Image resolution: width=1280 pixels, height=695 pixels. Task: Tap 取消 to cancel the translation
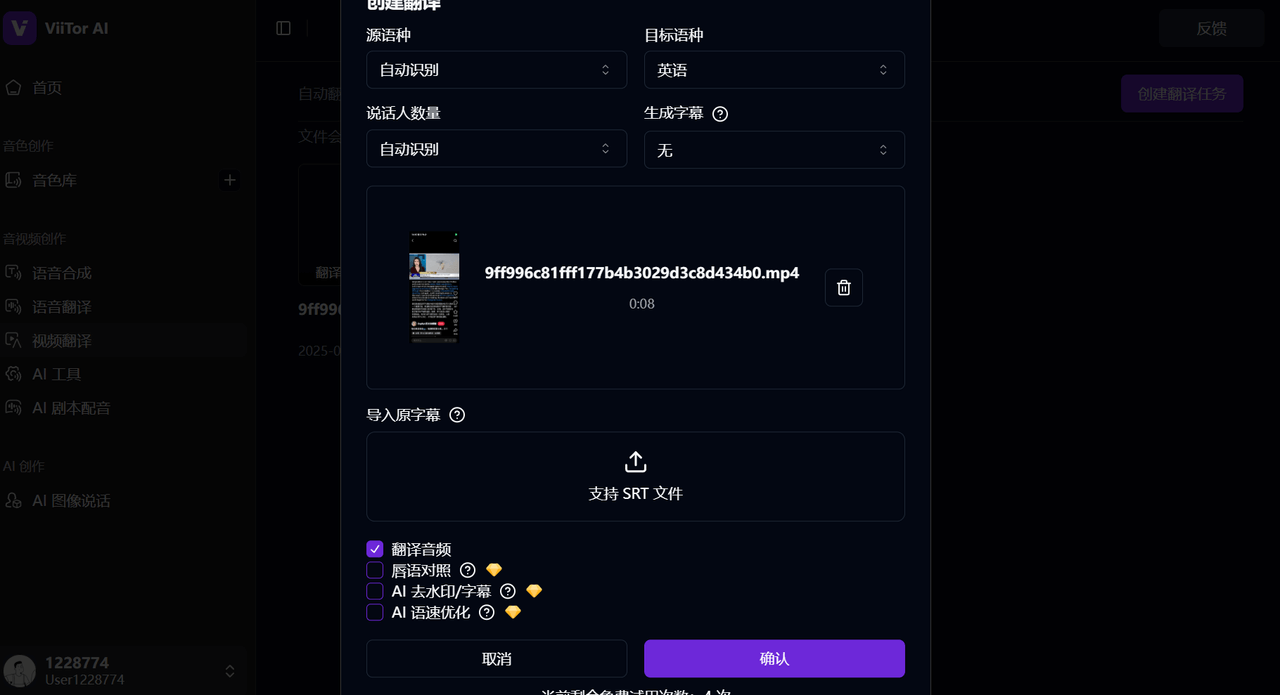496,659
